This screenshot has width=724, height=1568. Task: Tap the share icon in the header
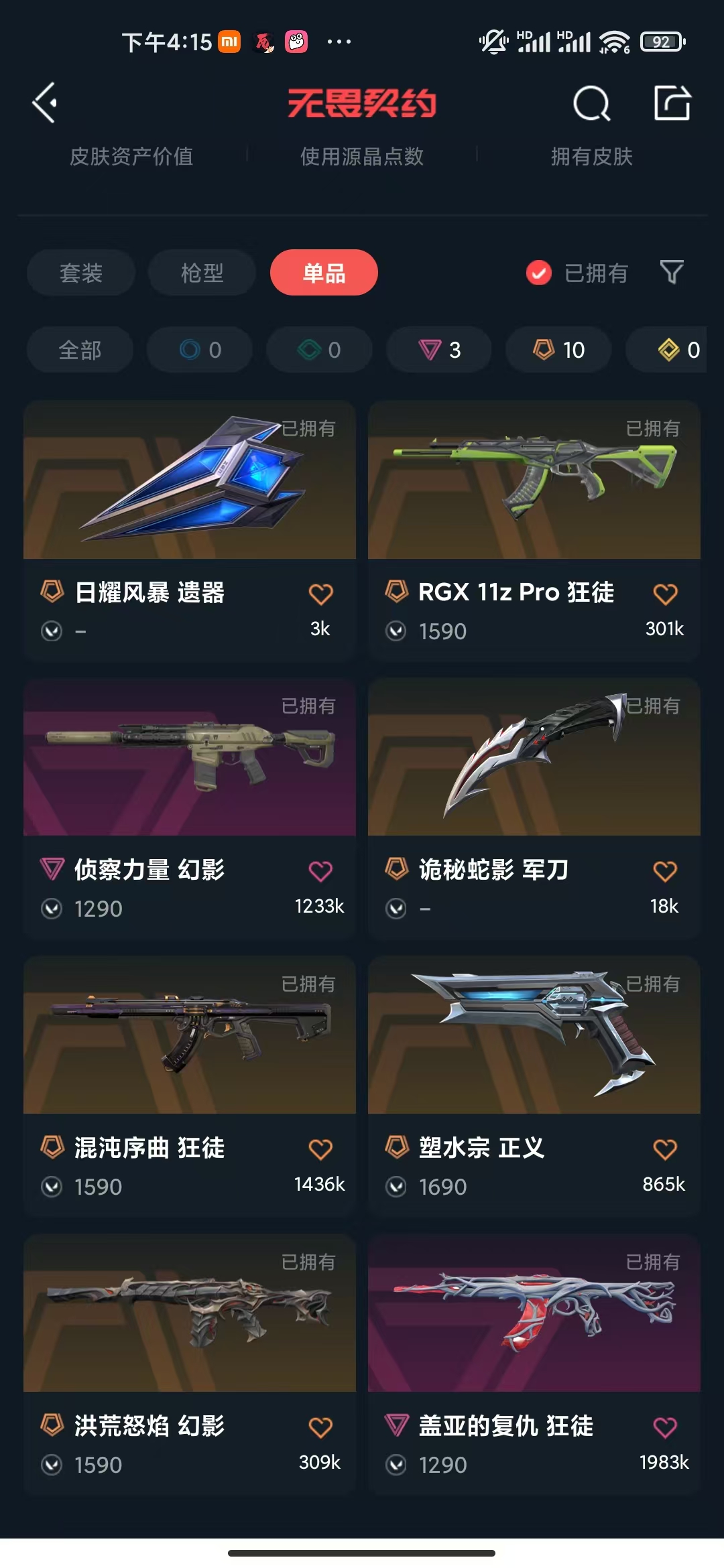click(672, 103)
